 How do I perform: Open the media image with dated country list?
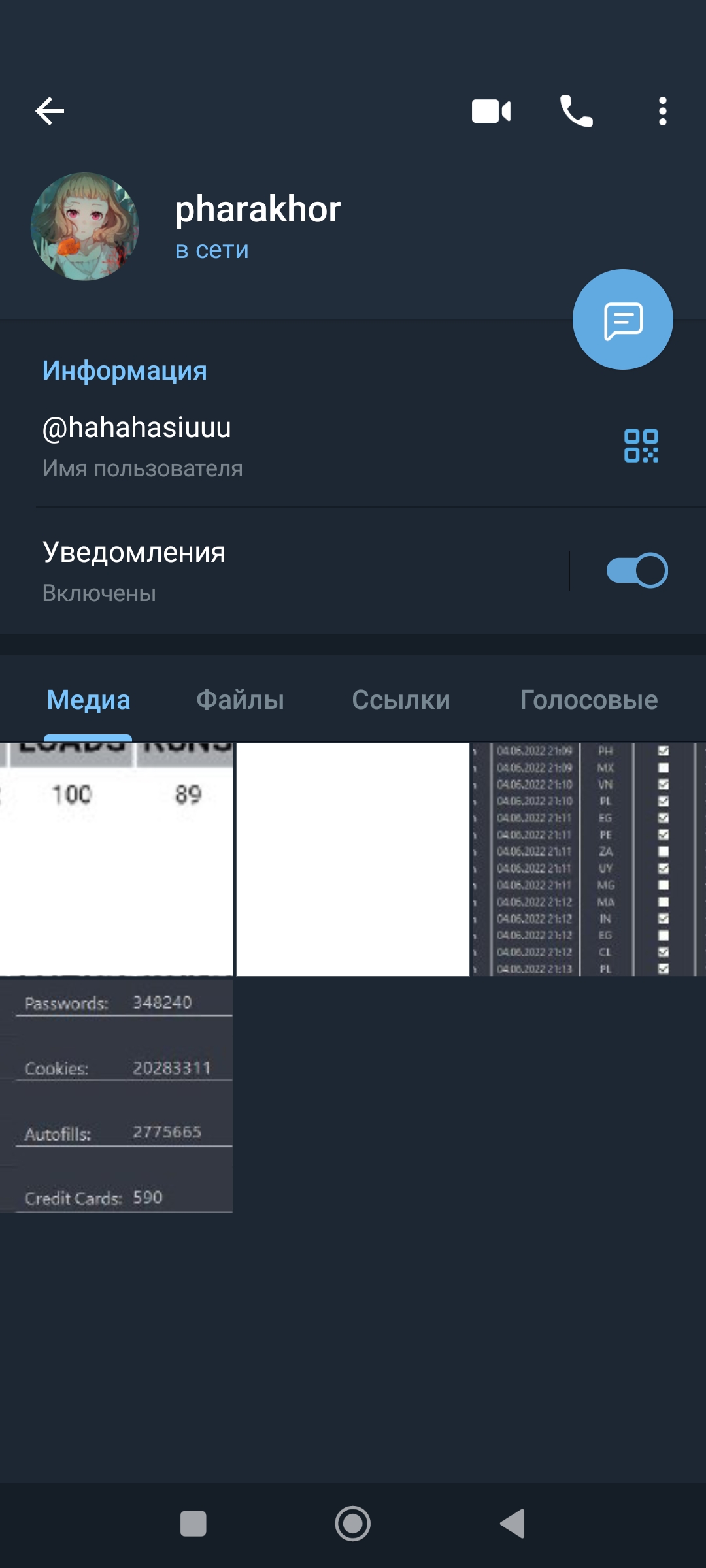pos(588,859)
